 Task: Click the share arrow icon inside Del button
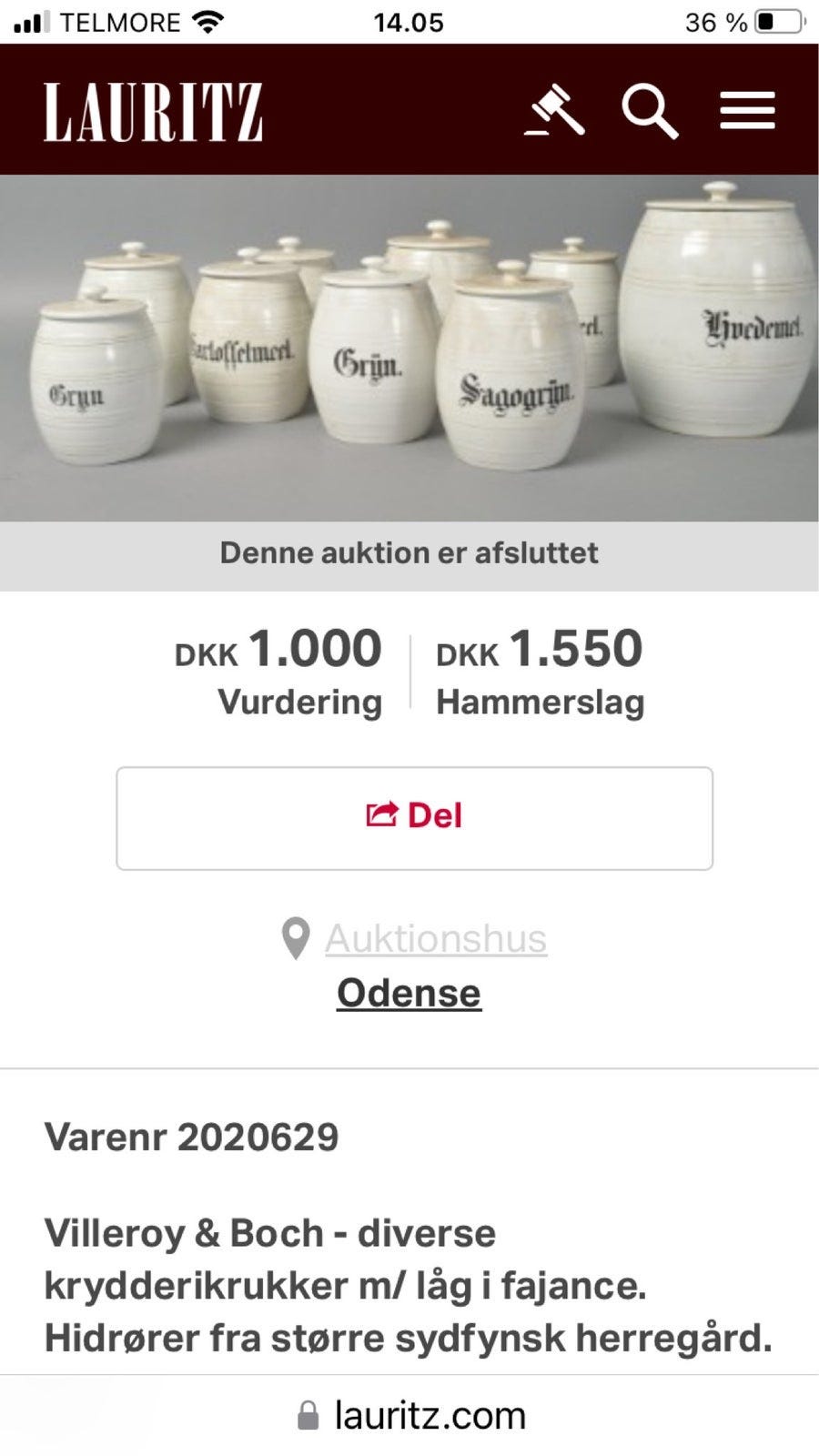[383, 813]
